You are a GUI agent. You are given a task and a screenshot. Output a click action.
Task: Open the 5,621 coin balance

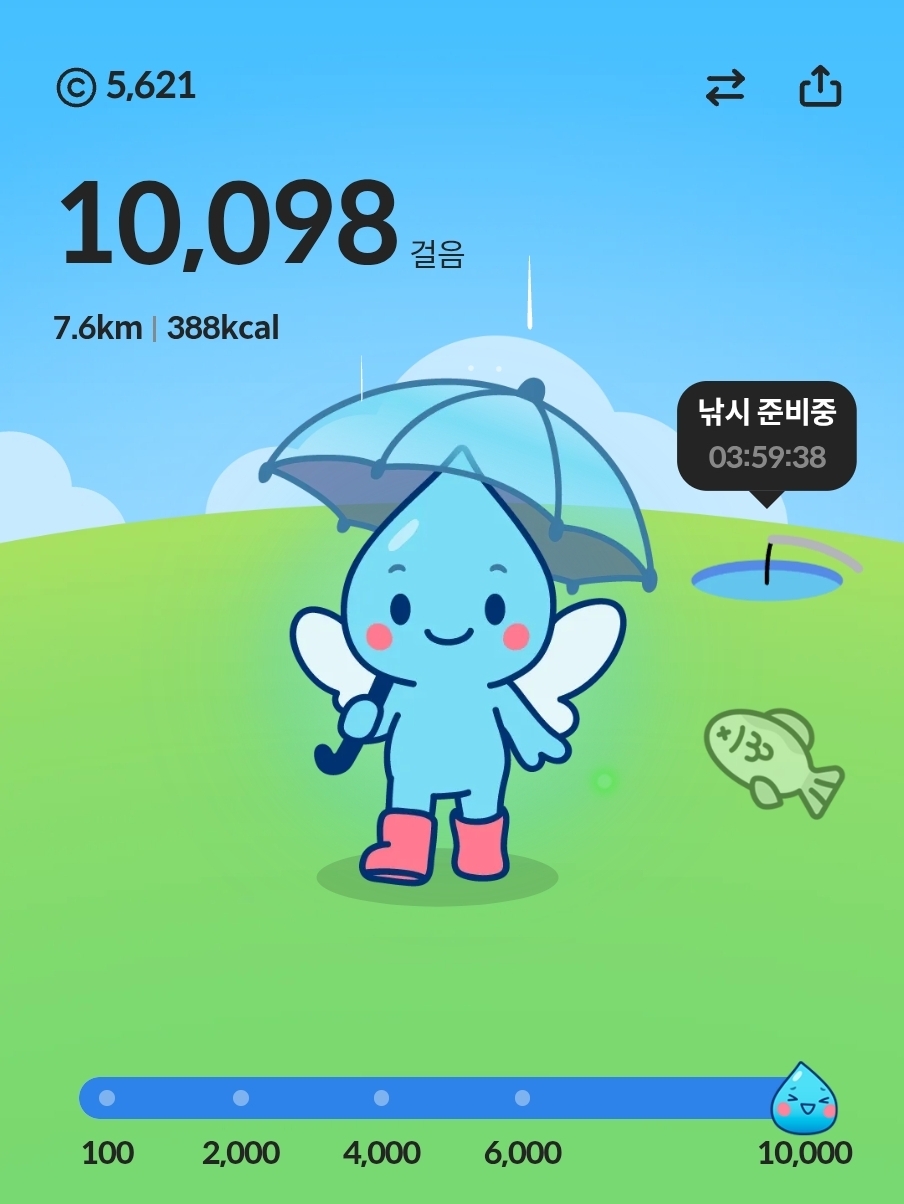126,87
